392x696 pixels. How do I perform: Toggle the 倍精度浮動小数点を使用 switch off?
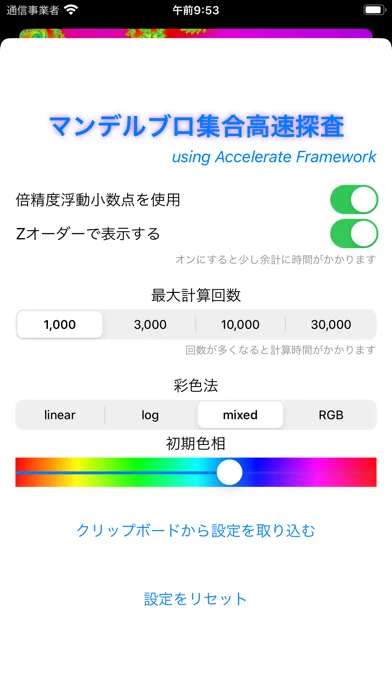[354, 200]
